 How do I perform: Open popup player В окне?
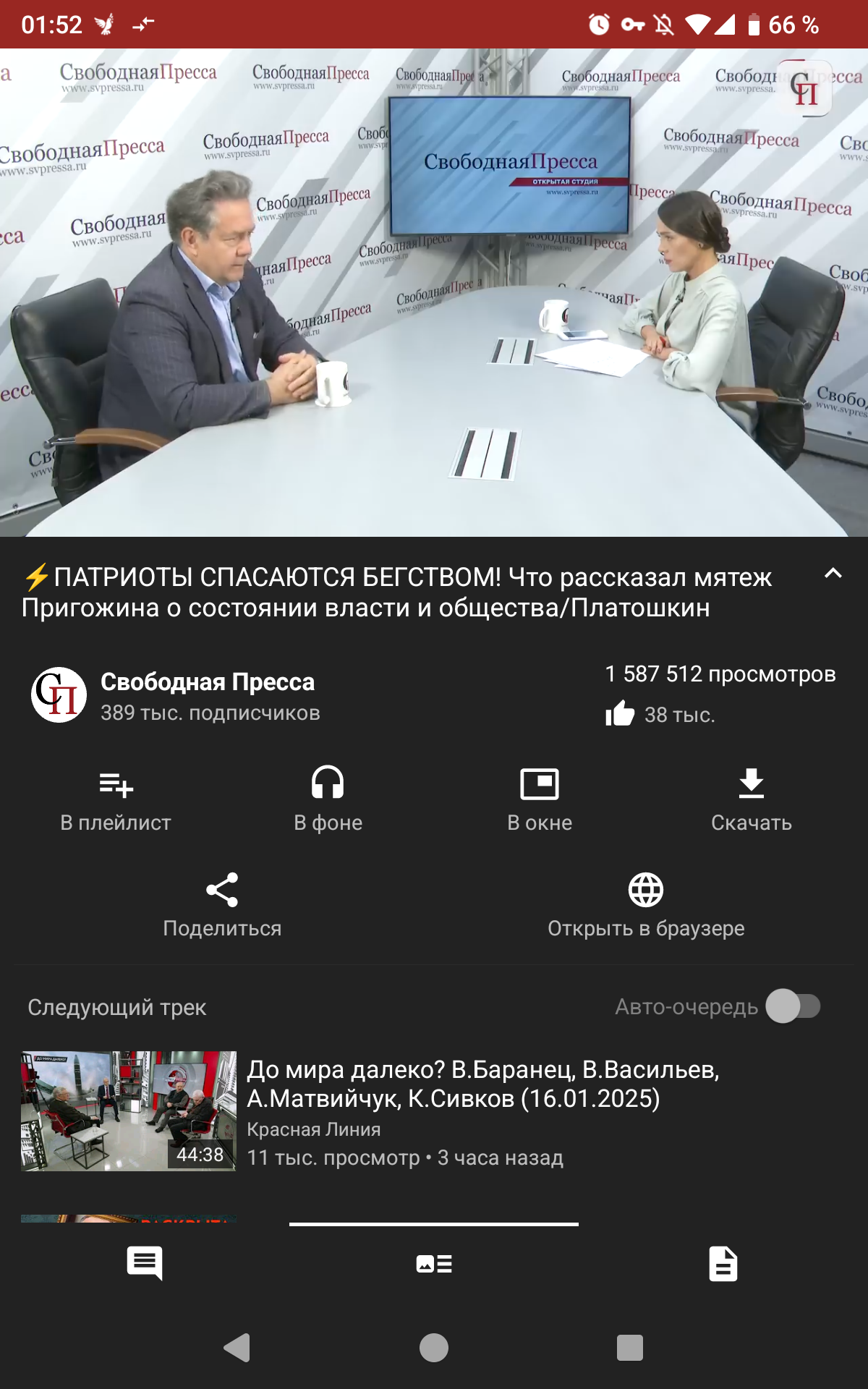click(x=540, y=800)
